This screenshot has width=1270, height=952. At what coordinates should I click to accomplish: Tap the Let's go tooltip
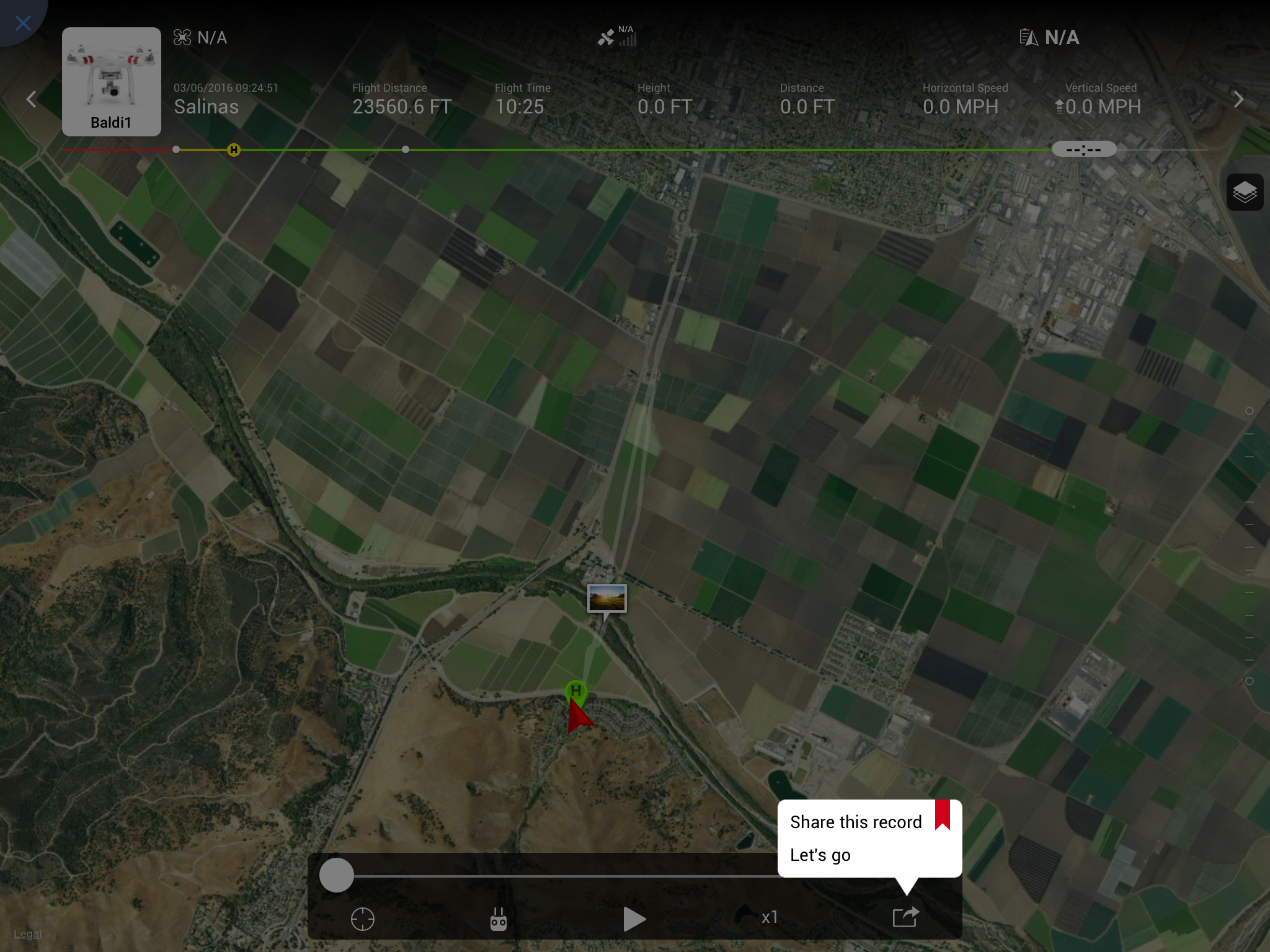tap(820, 855)
